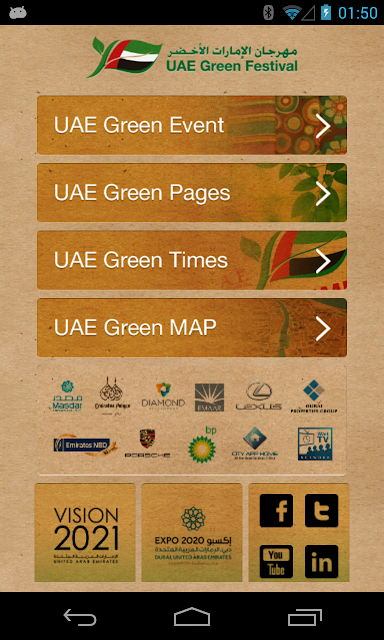Image resolution: width=384 pixels, height=640 pixels.
Task: Open UAE Green Pages
Action: (192, 193)
